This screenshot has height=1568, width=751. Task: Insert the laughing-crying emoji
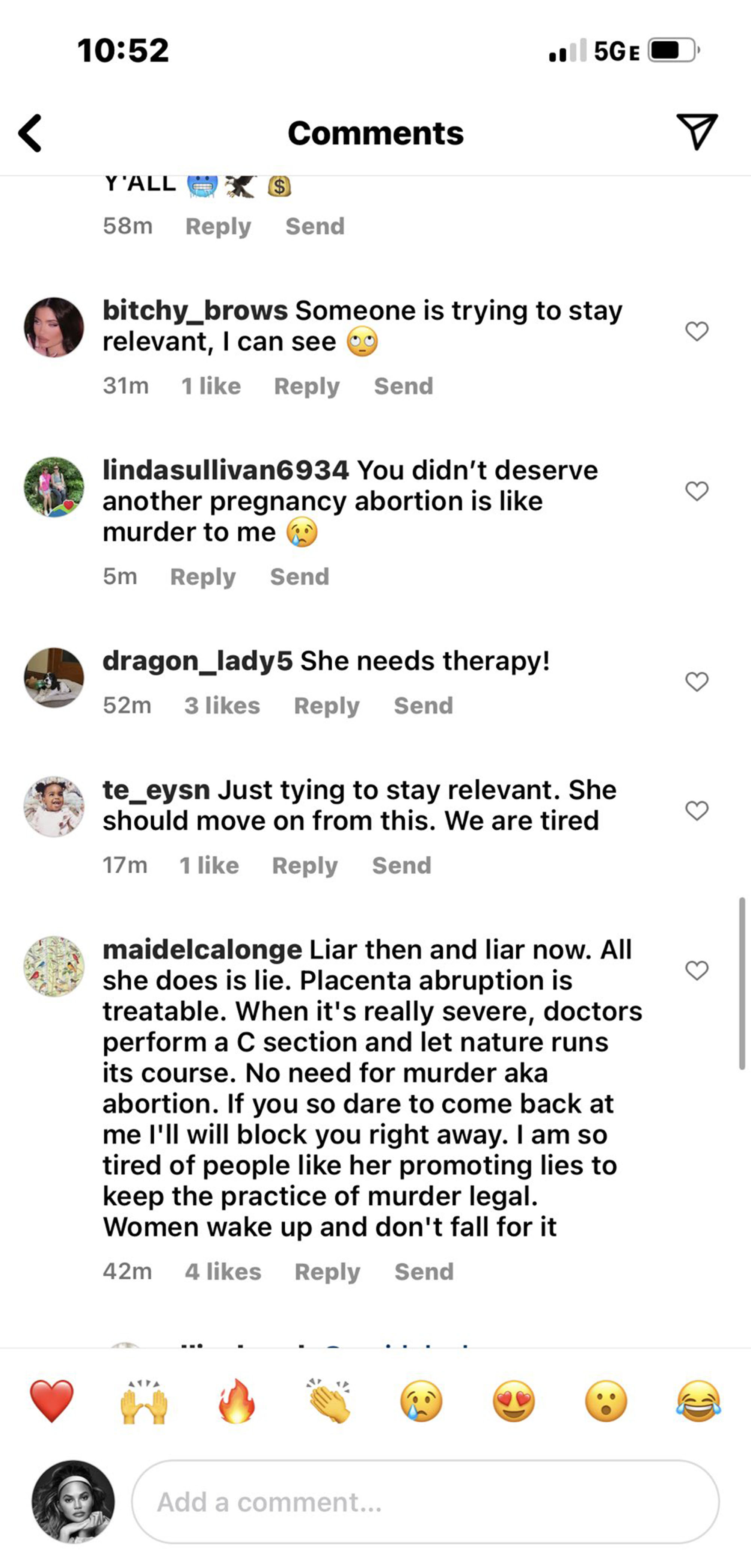coord(698,1401)
